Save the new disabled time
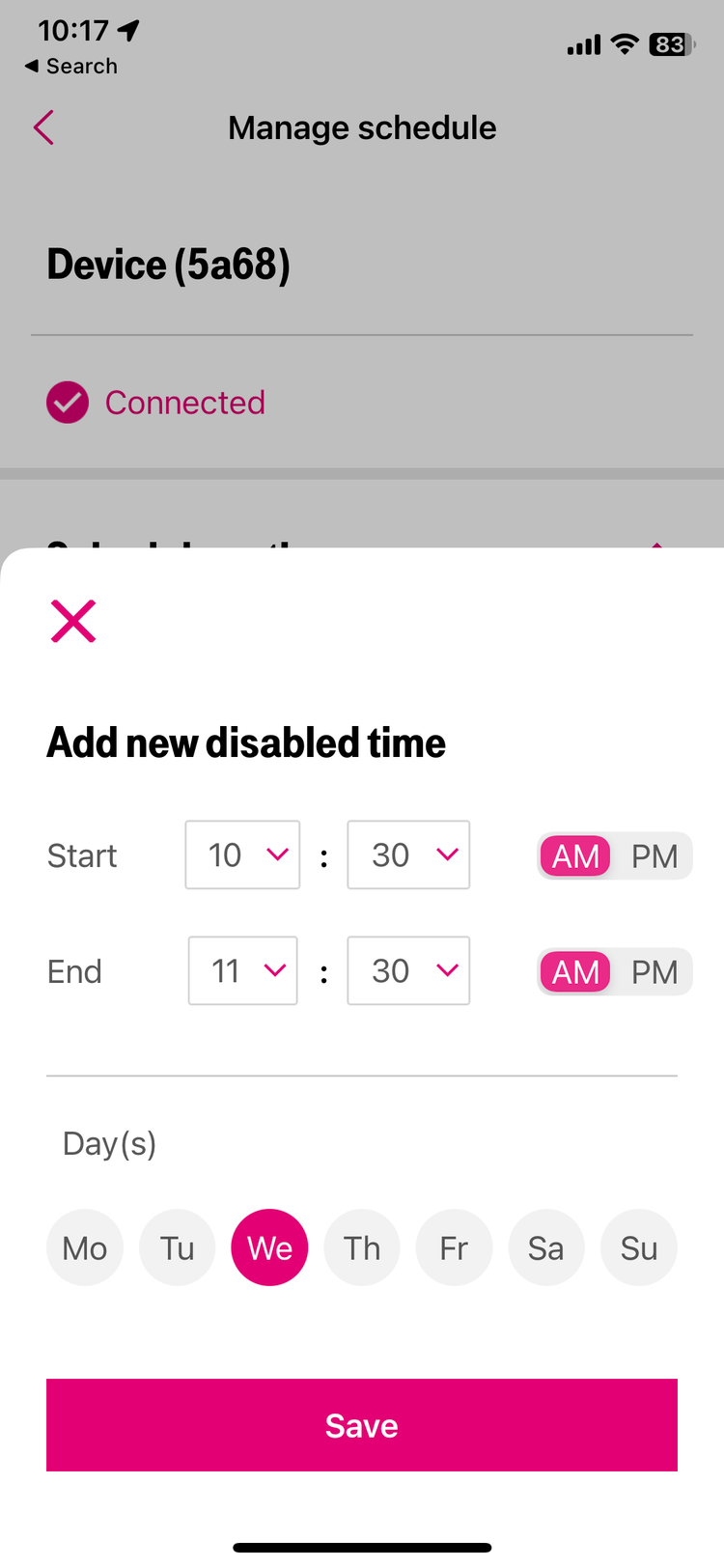The width and height of the screenshot is (724, 1568). pos(362,1425)
